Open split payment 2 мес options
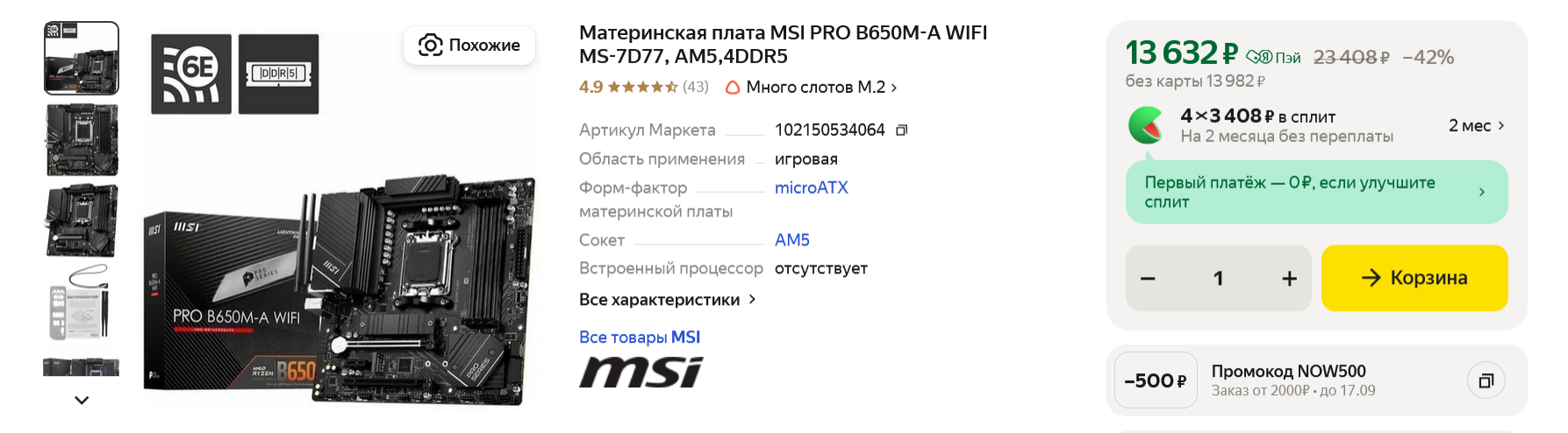The width and height of the screenshot is (1568, 433). coord(1476,126)
